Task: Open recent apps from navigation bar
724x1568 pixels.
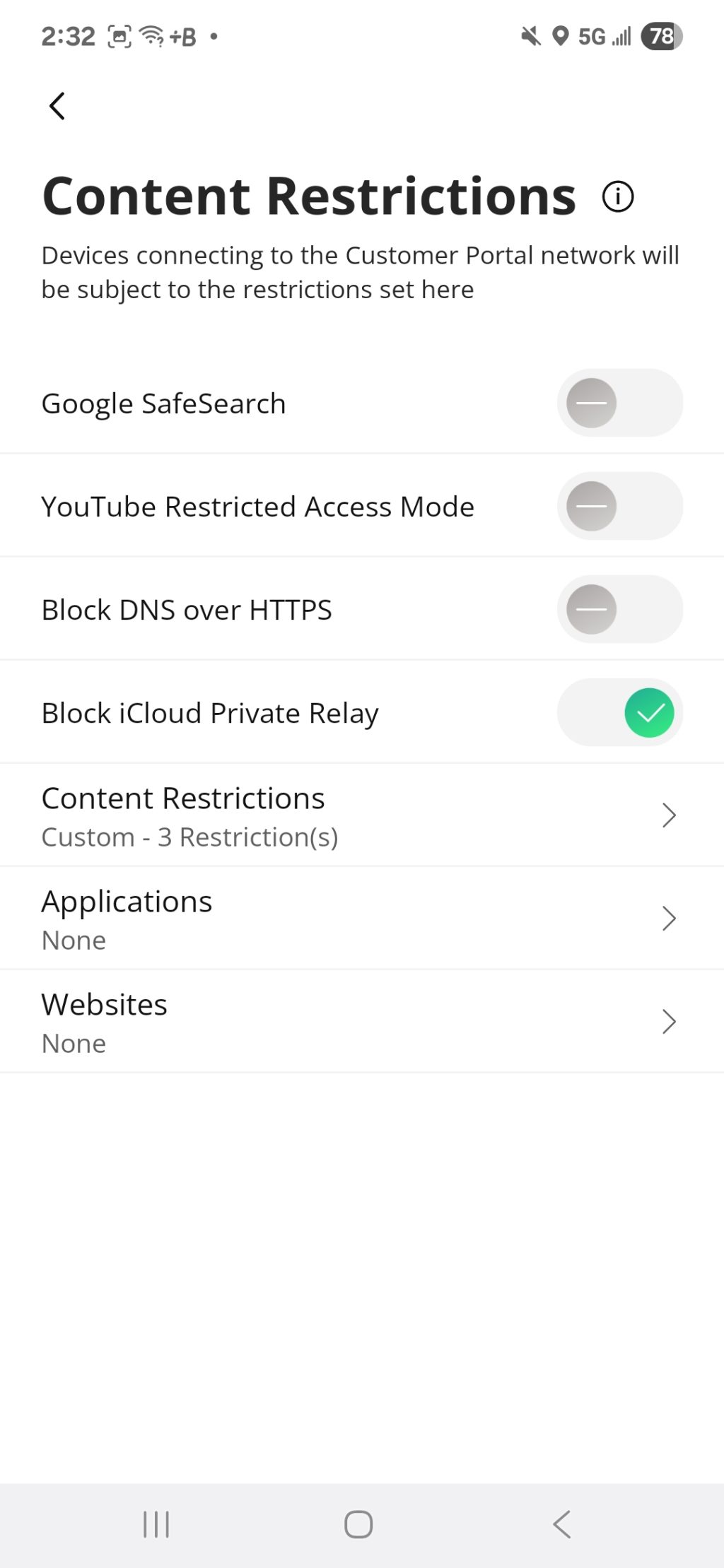Action: tap(156, 1524)
